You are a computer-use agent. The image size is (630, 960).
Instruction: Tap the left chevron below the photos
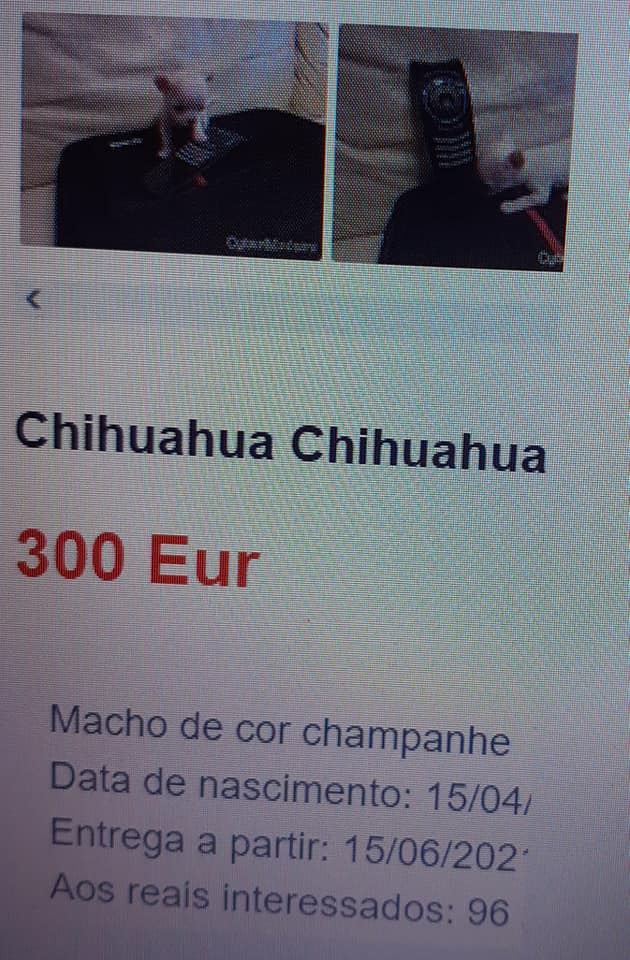click(34, 298)
